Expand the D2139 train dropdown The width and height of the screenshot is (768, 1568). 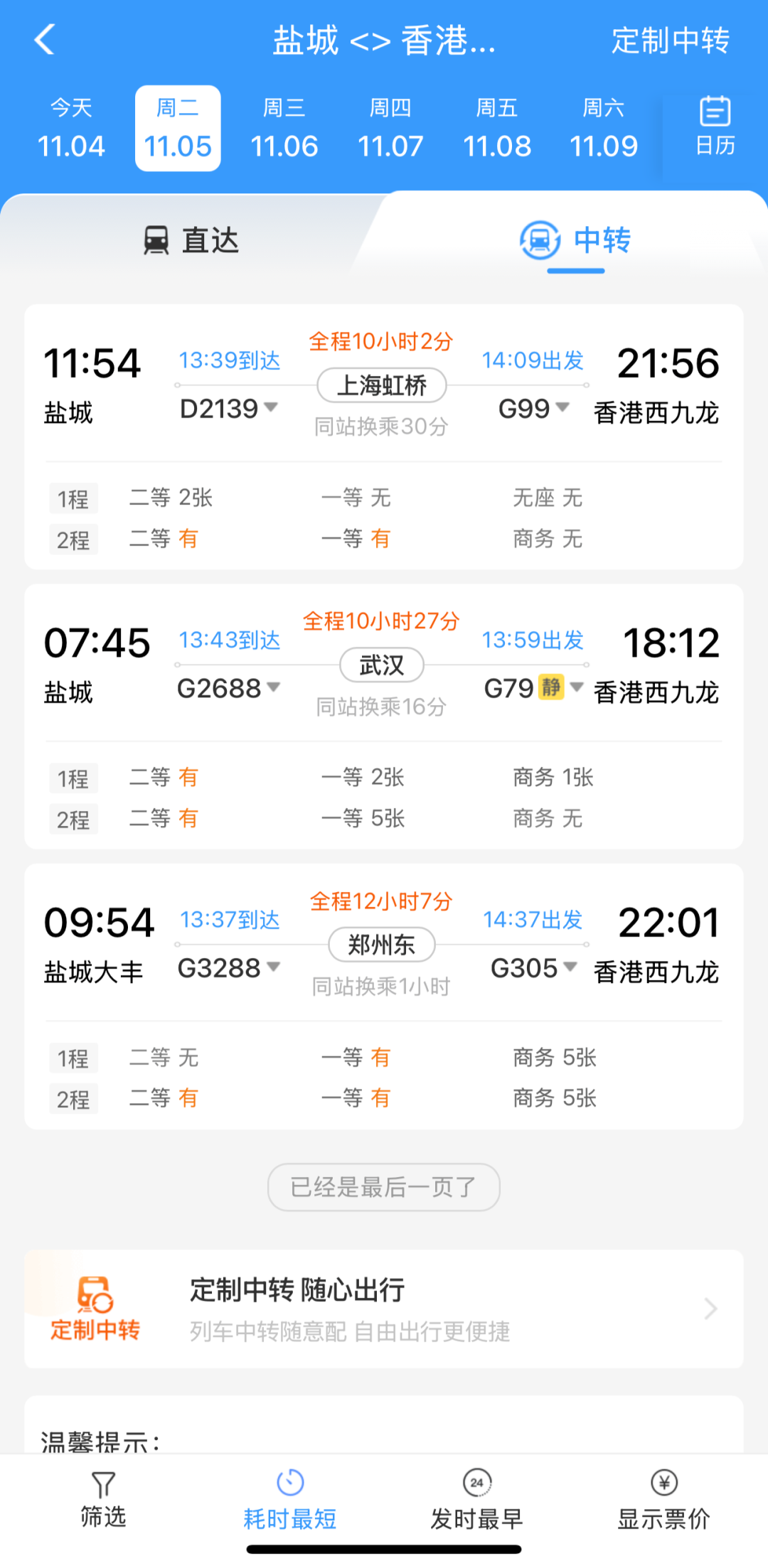point(228,409)
